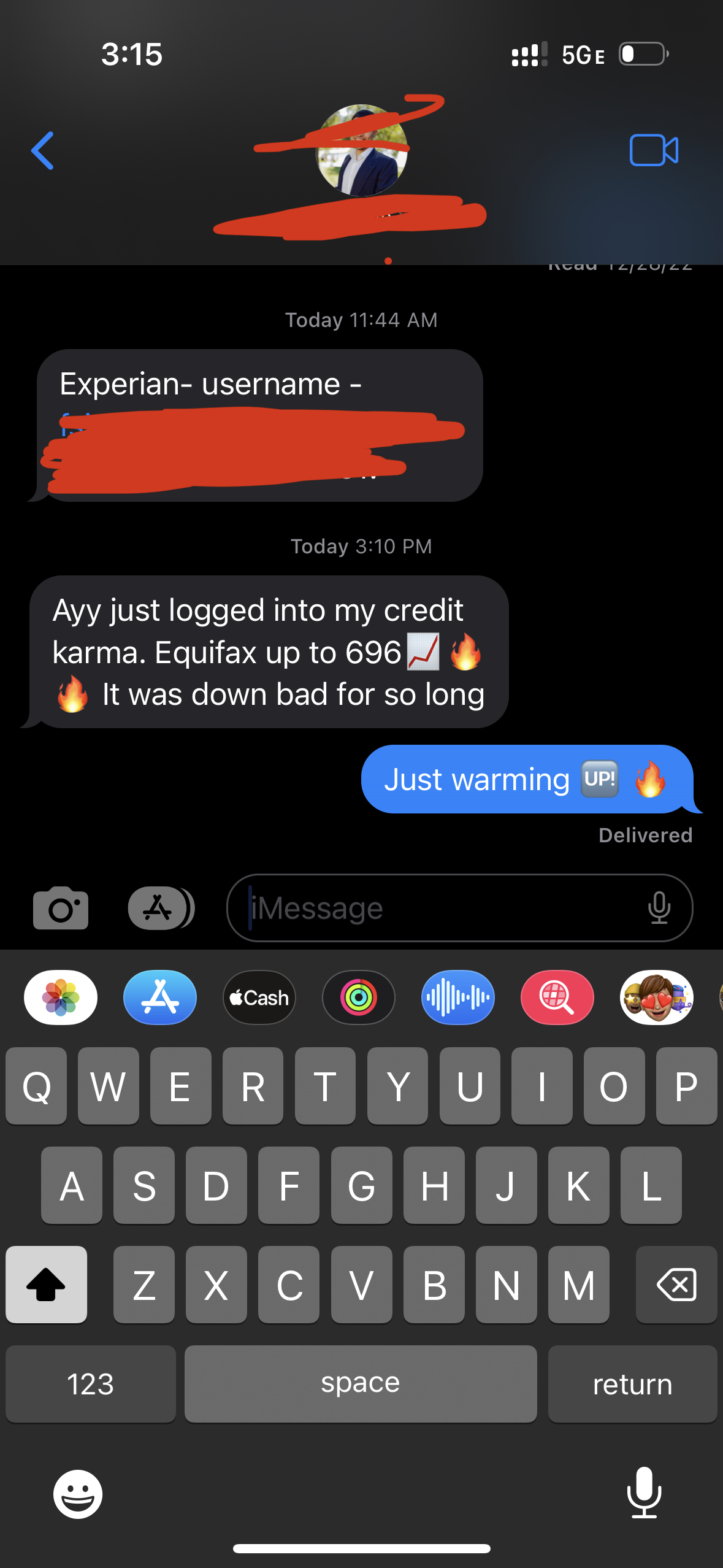Open the Memoji stickers app
Image resolution: width=723 pixels, height=1568 pixels.
coord(656,997)
